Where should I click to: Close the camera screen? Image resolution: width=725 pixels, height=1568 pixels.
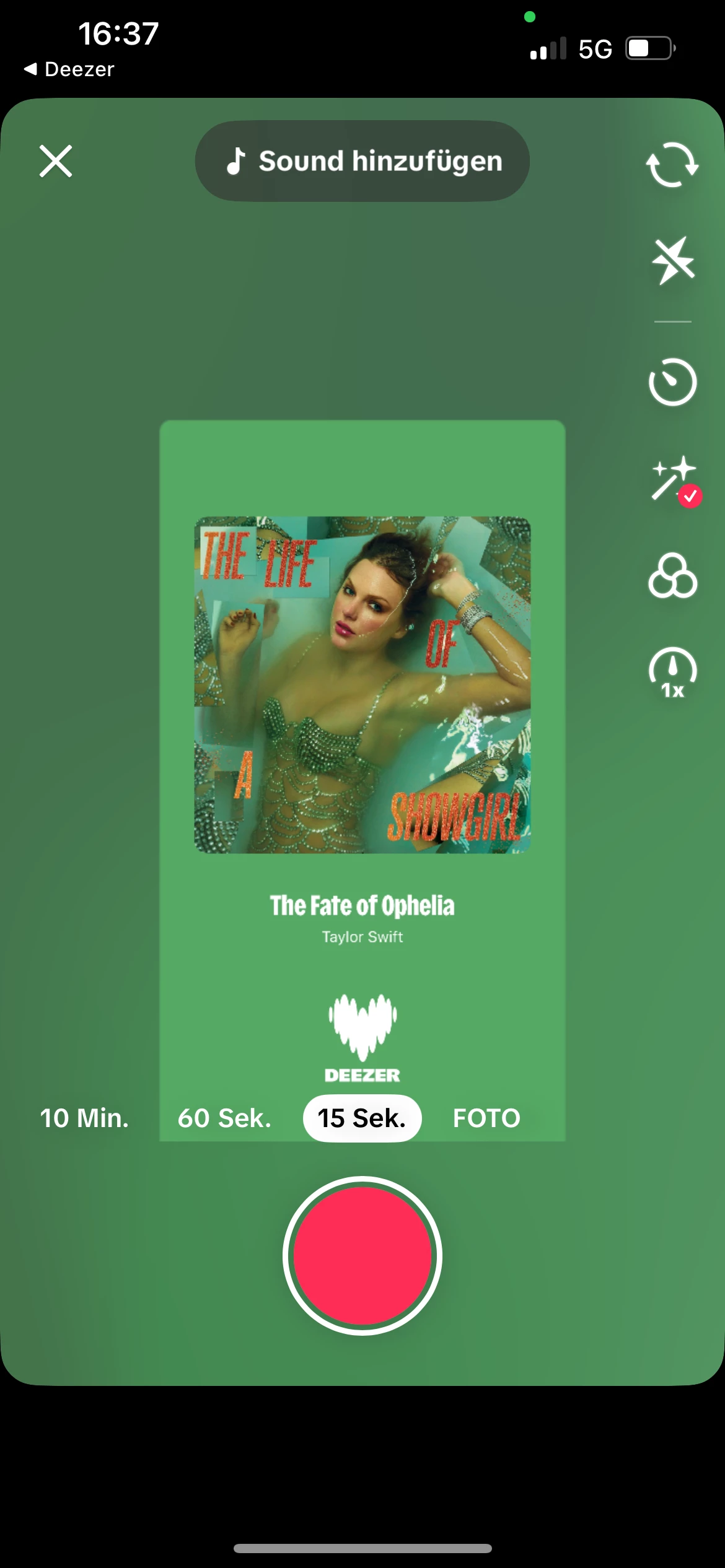coord(56,161)
